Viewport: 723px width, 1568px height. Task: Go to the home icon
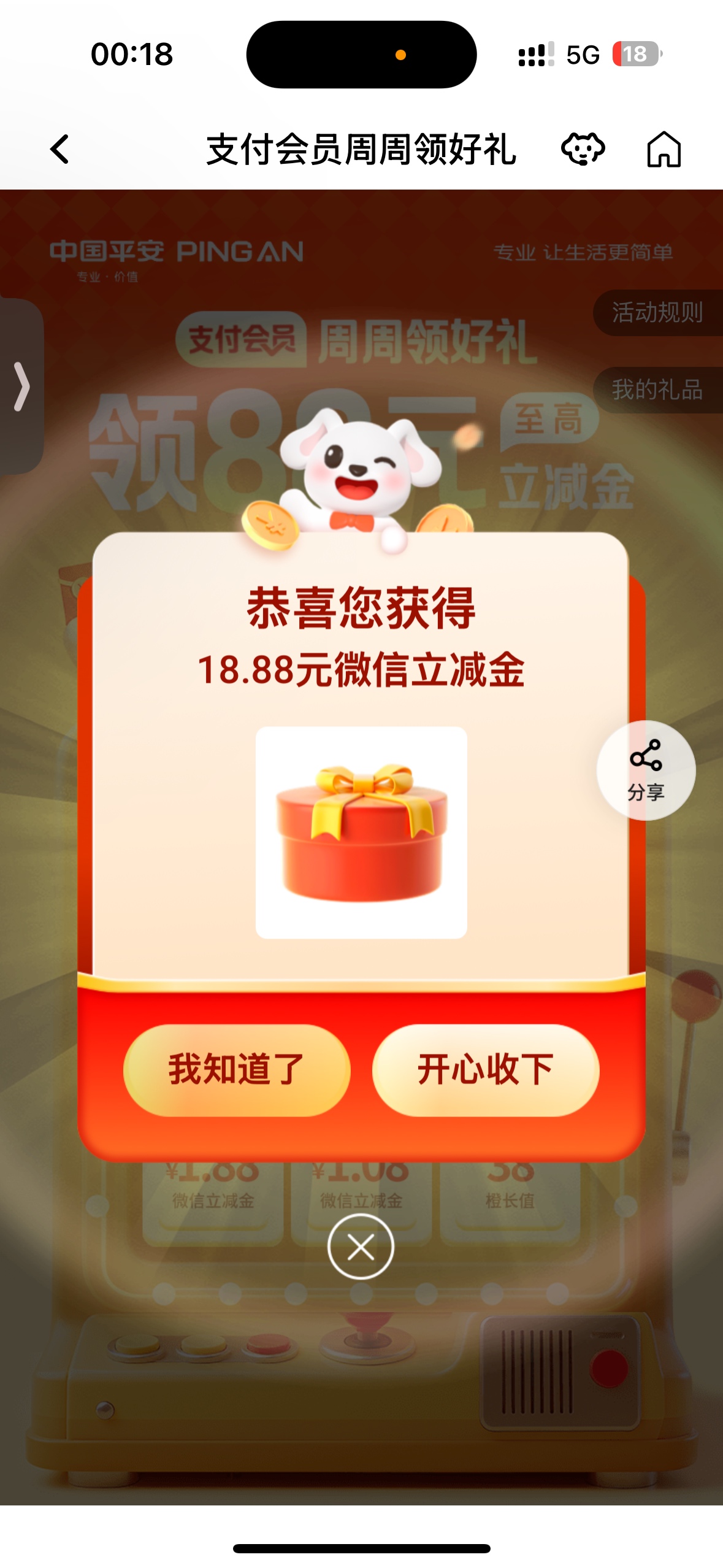point(664,149)
